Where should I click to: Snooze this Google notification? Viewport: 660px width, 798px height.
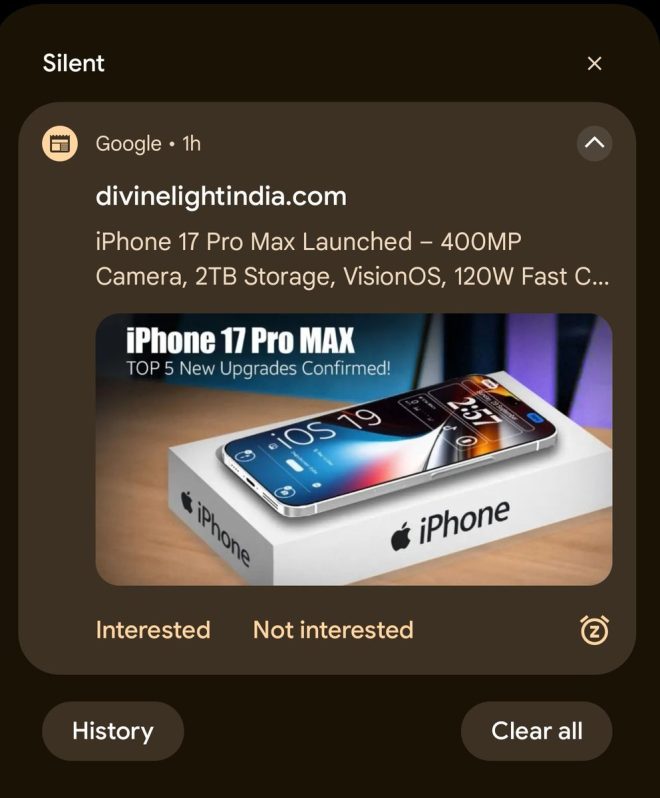tap(594, 630)
